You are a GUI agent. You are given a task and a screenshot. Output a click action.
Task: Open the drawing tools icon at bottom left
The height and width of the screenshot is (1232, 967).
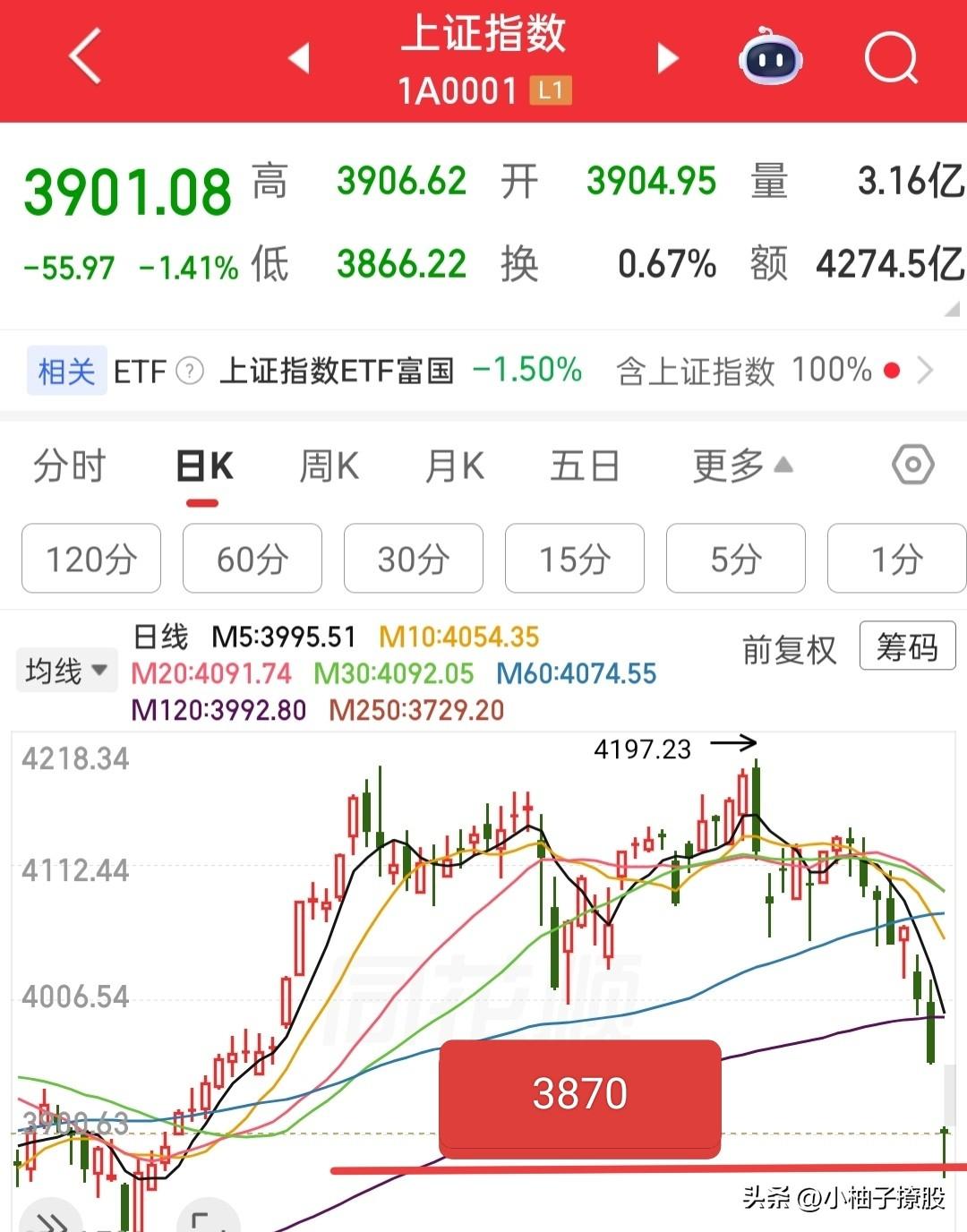[x=208, y=1218]
